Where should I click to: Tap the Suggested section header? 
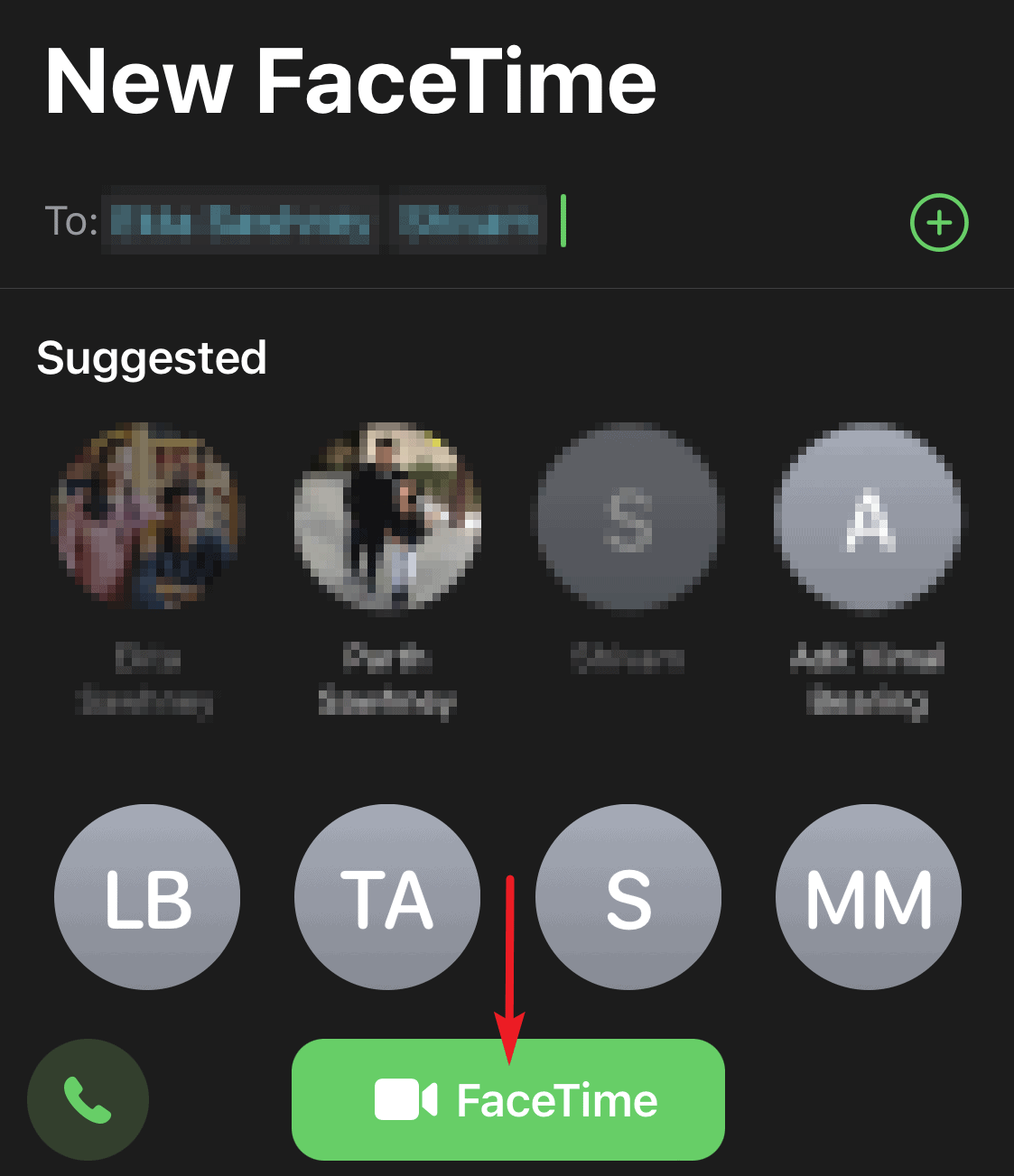click(151, 357)
